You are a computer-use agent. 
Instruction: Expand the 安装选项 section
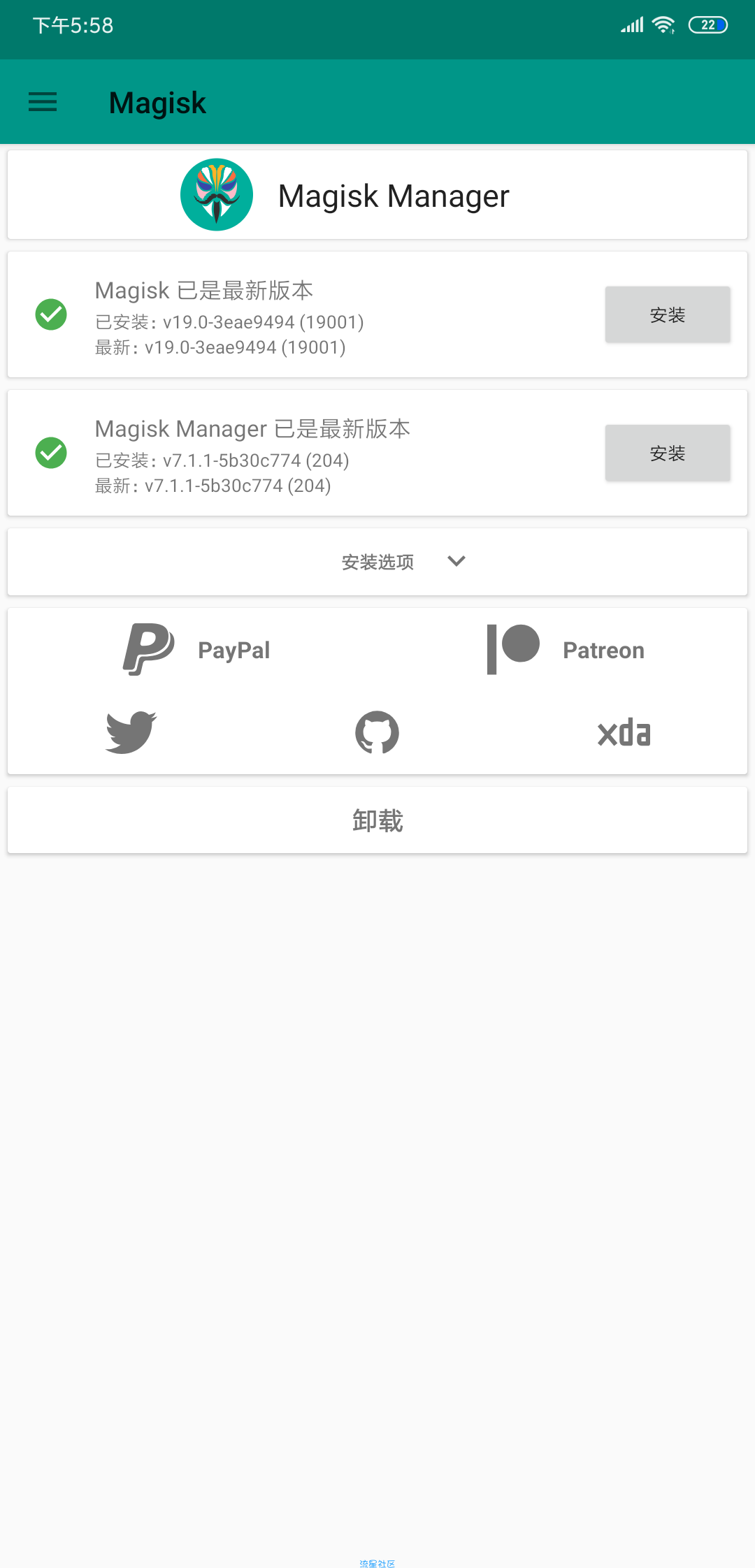(x=403, y=562)
